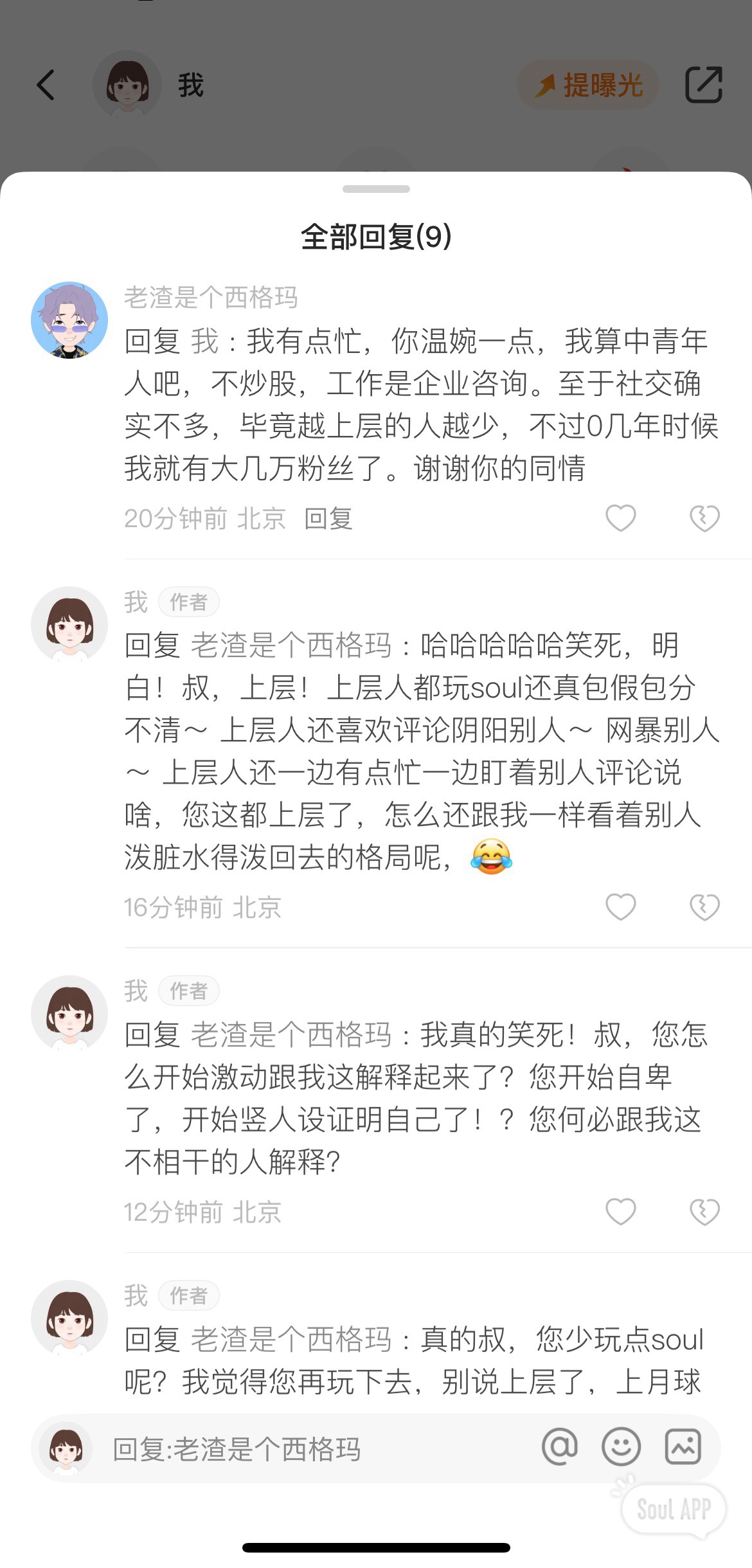The image size is (752, 1568).
Task: Open the share icon at top right
Action: pos(704,85)
